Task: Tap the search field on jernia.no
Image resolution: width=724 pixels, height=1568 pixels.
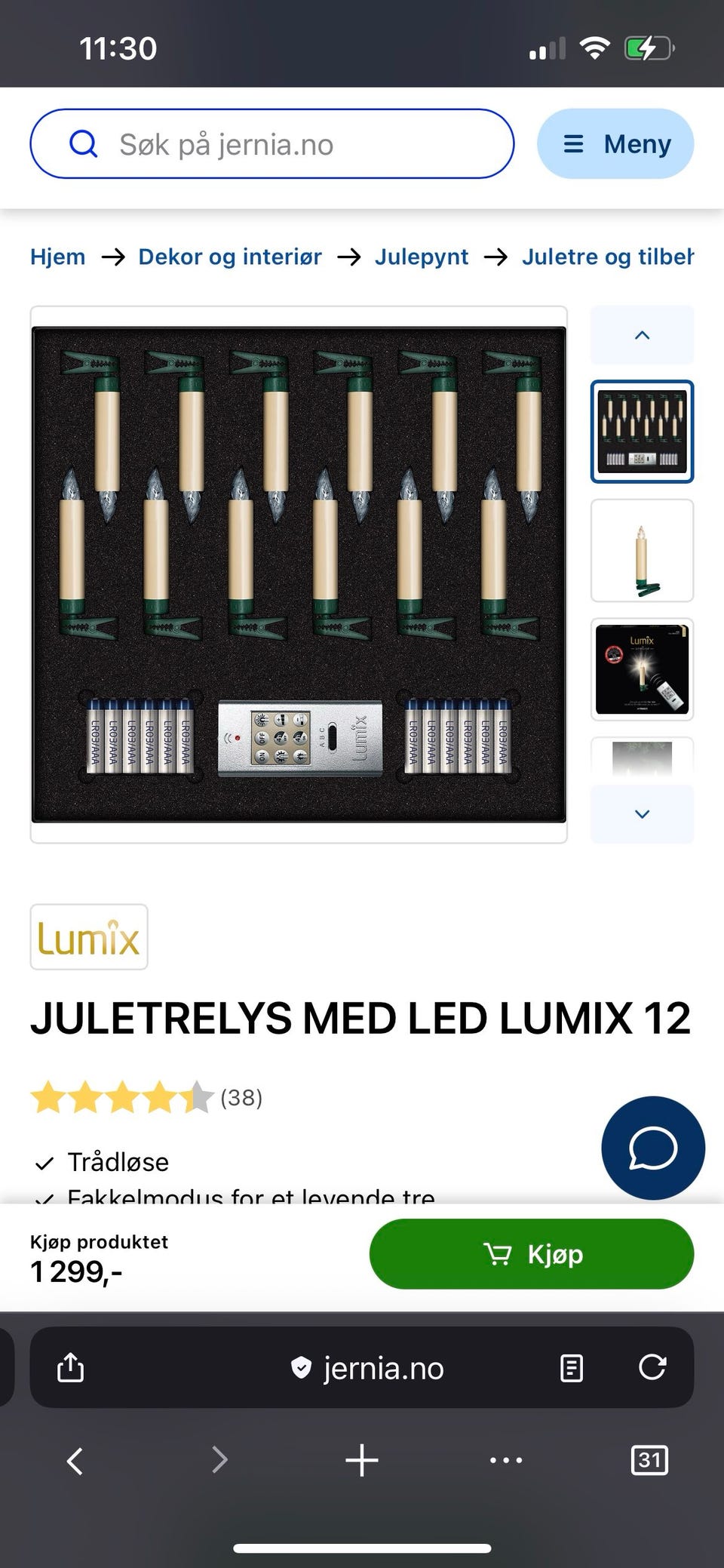Action: coord(271,144)
